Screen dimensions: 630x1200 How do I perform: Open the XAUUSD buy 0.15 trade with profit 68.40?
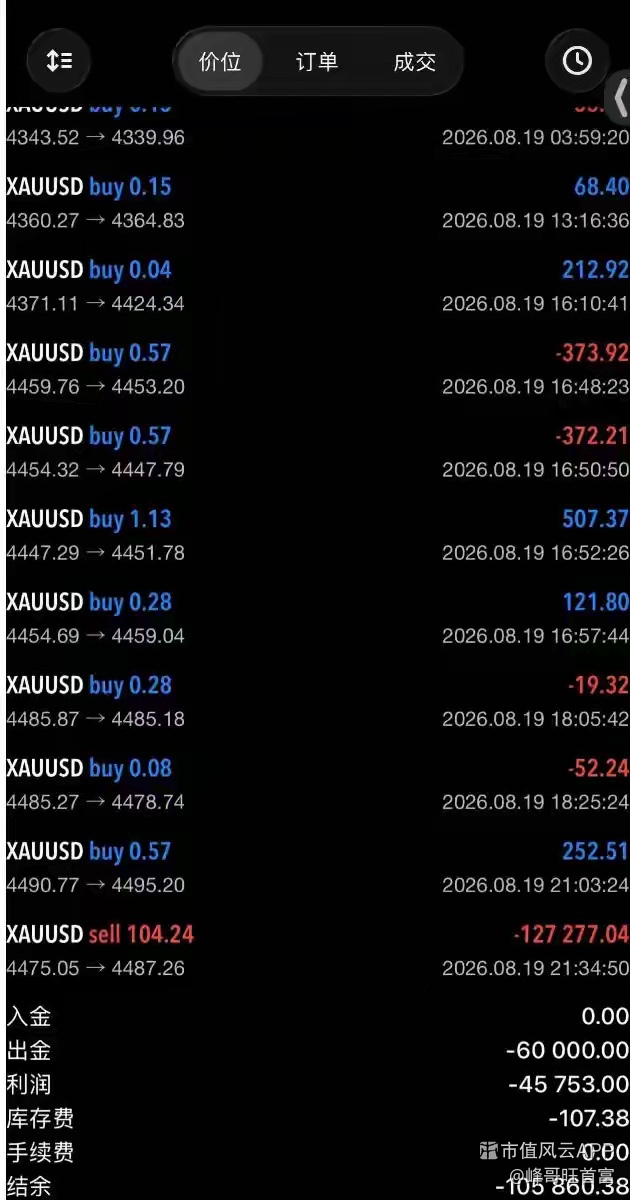318,203
